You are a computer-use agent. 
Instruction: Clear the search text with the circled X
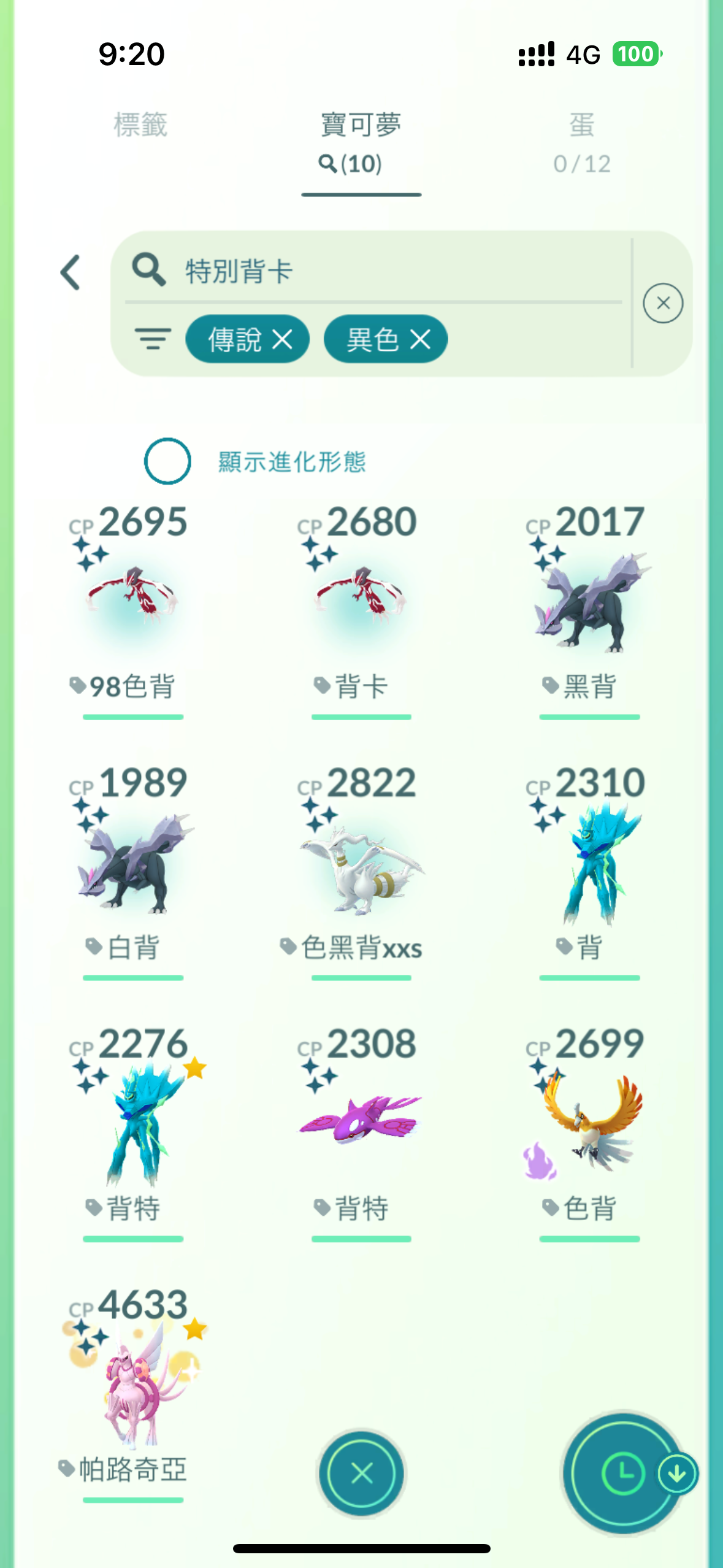tap(662, 304)
